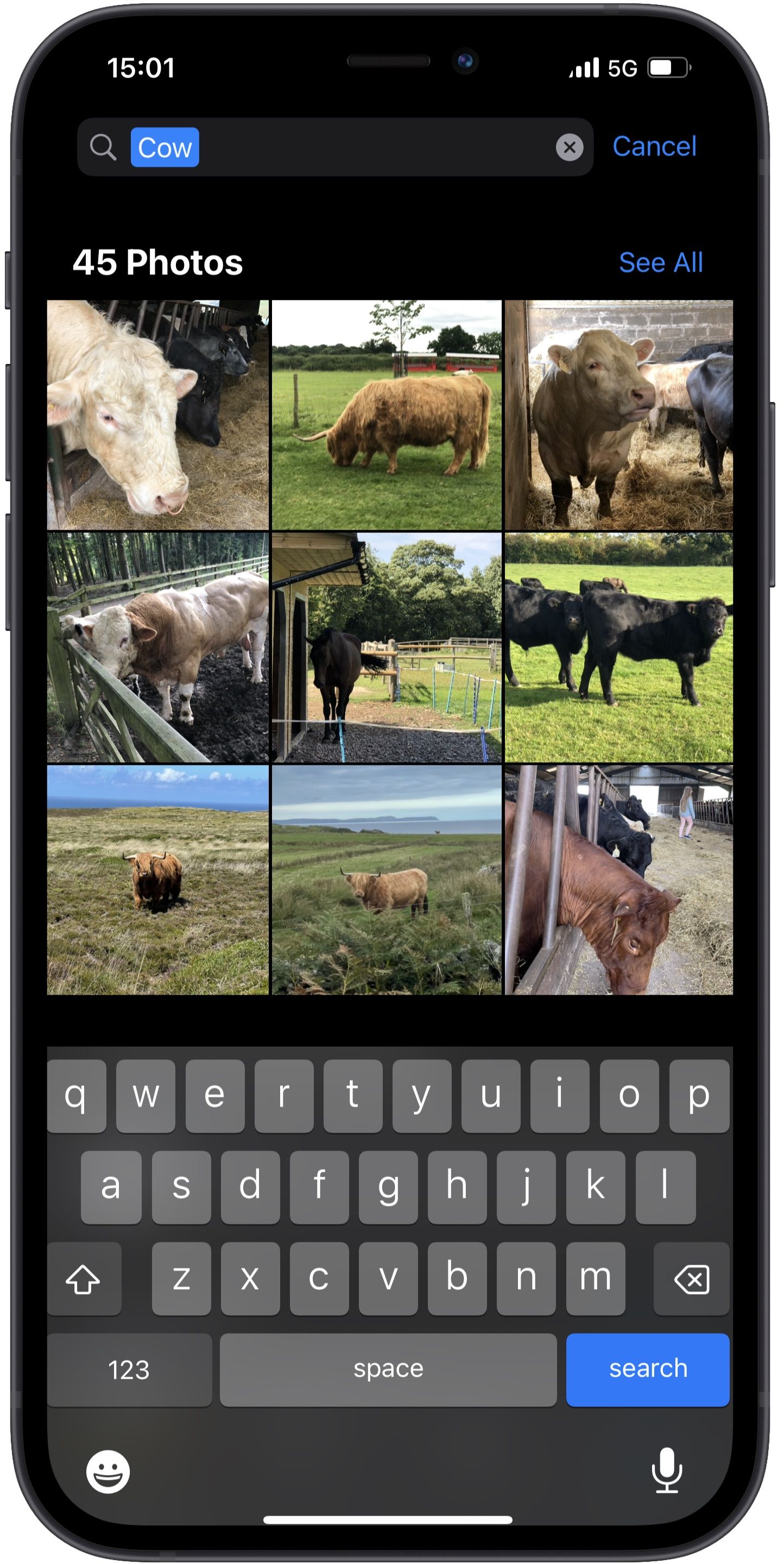Cancel the photo search

[654, 146]
